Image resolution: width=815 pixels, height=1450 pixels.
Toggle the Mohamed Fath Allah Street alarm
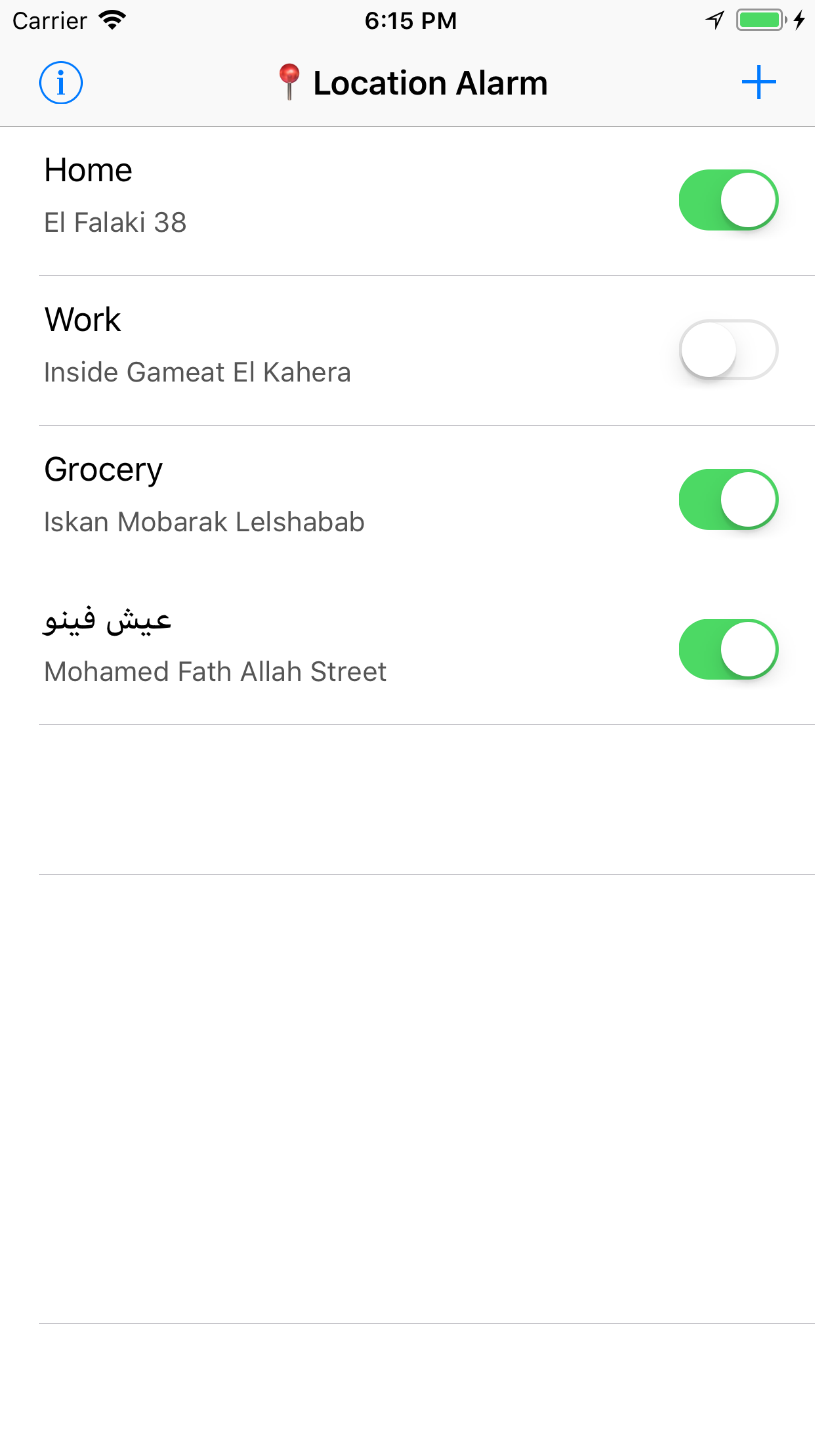[x=728, y=650]
